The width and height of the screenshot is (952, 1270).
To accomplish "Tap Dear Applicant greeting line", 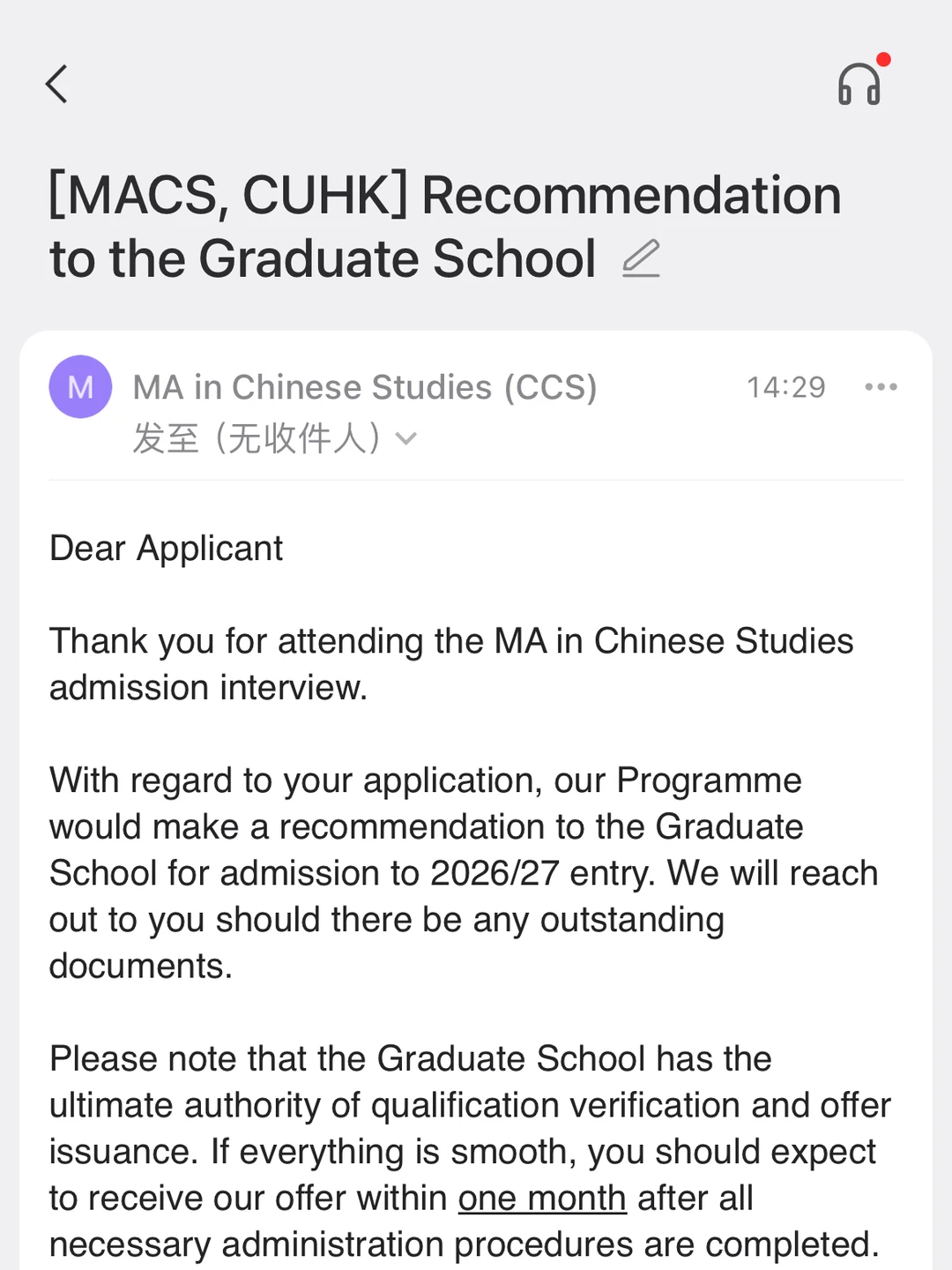I will click(x=166, y=548).
